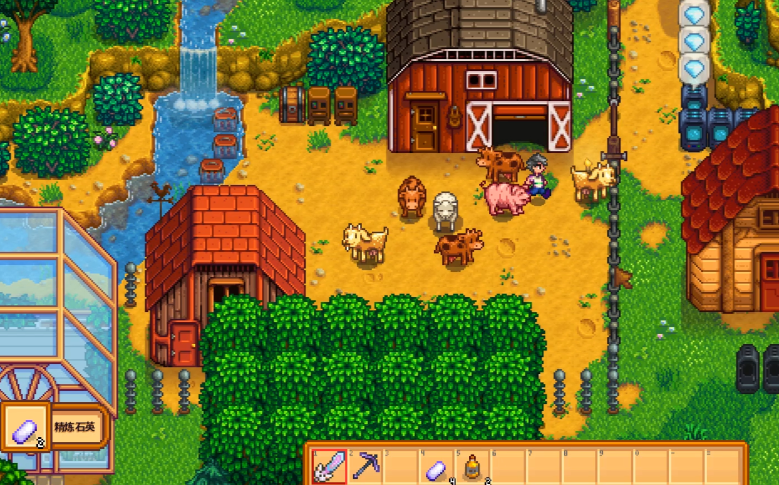Open the wooden chest near the barn
The width and height of the screenshot is (779, 485).
(x=292, y=104)
